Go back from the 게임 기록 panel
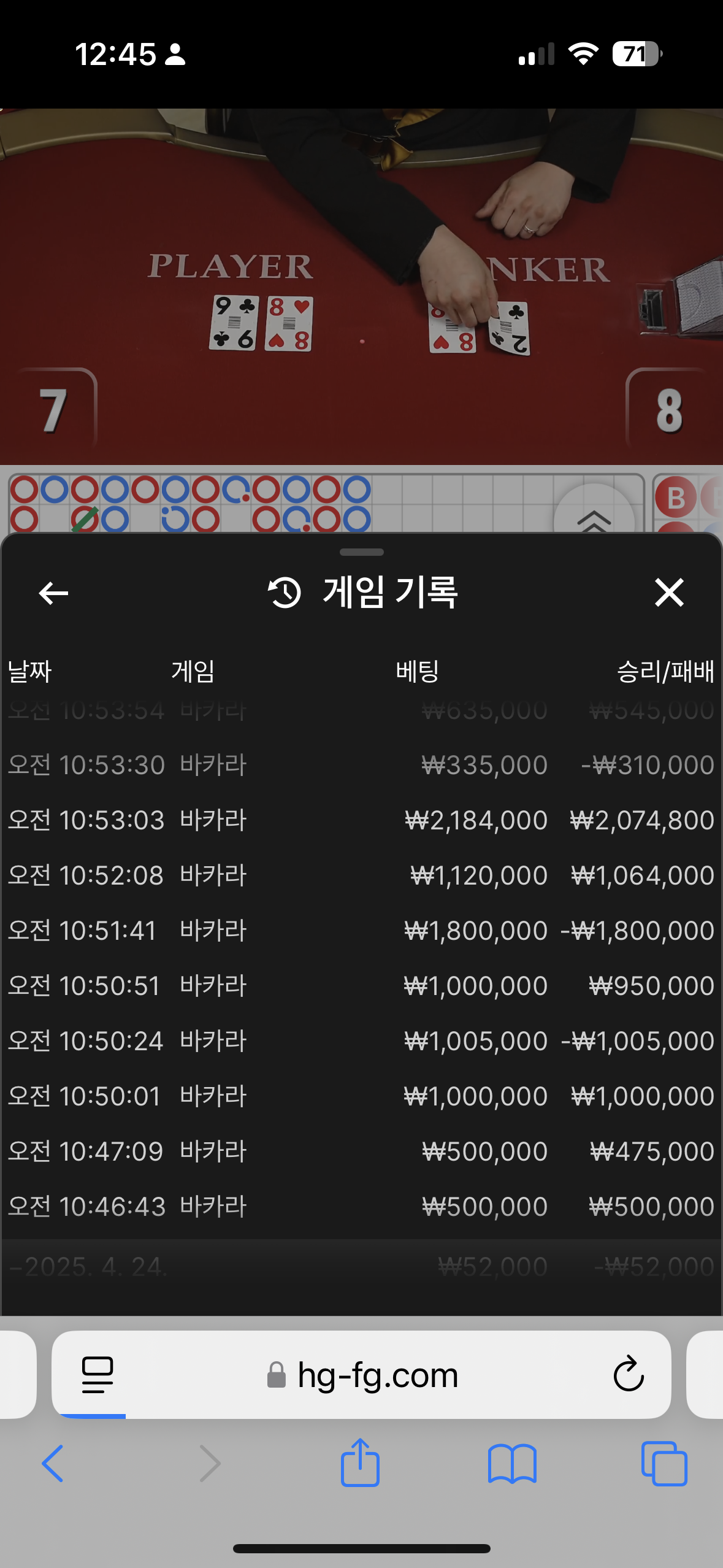723x1568 pixels. (53, 593)
